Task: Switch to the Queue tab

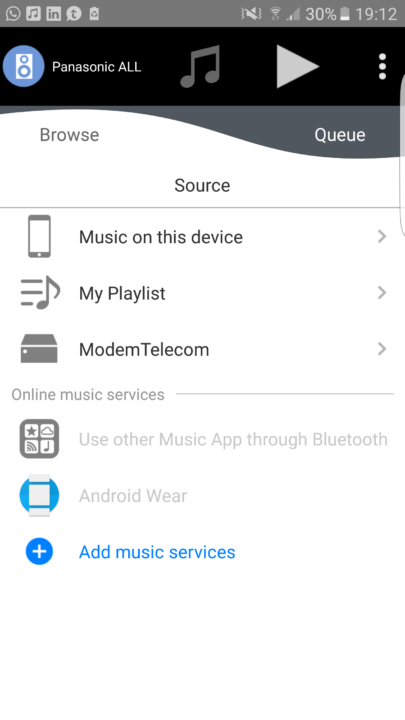Action: click(x=340, y=135)
